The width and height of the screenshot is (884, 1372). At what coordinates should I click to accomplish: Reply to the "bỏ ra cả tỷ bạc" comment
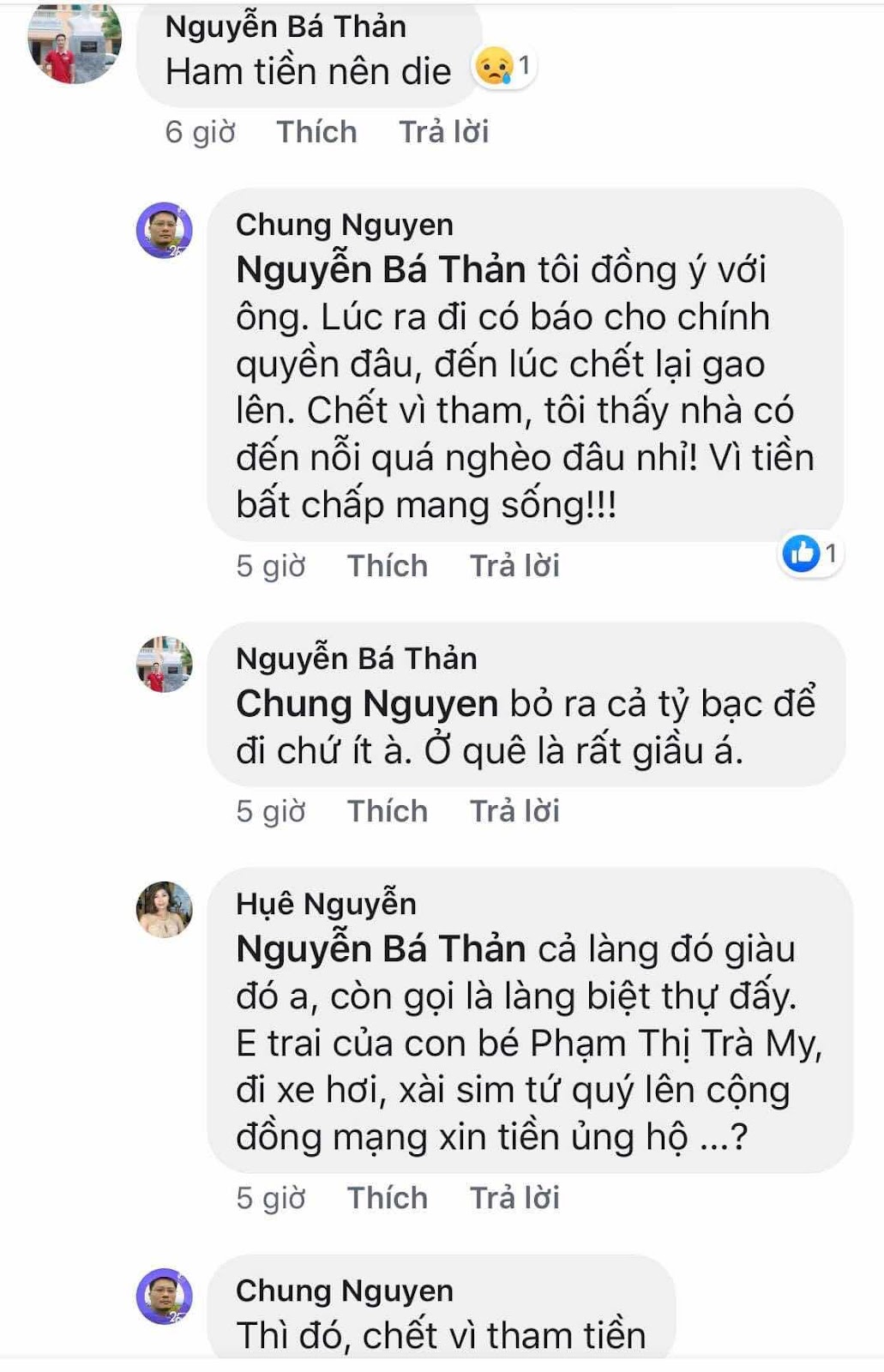click(514, 811)
